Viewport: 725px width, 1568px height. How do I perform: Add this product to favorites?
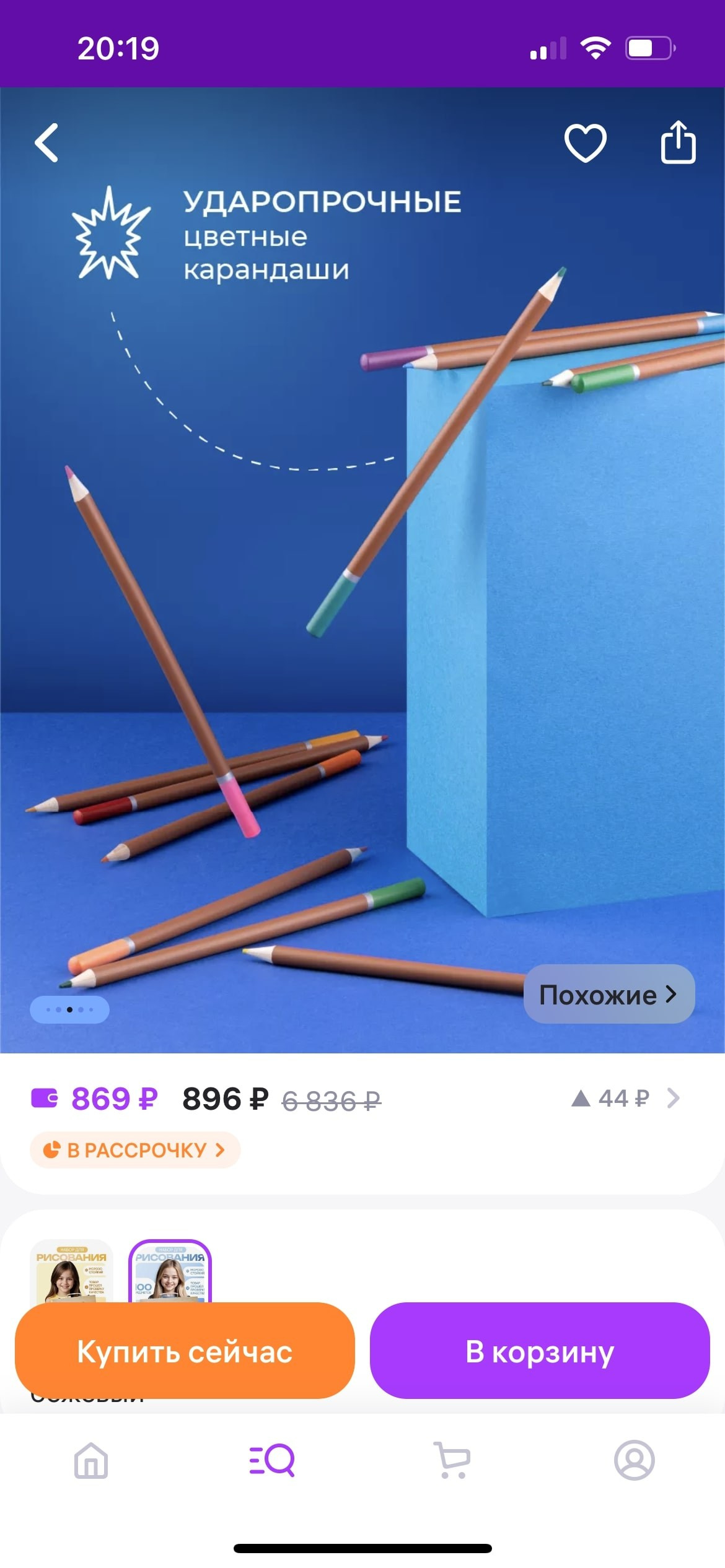click(585, 143)
